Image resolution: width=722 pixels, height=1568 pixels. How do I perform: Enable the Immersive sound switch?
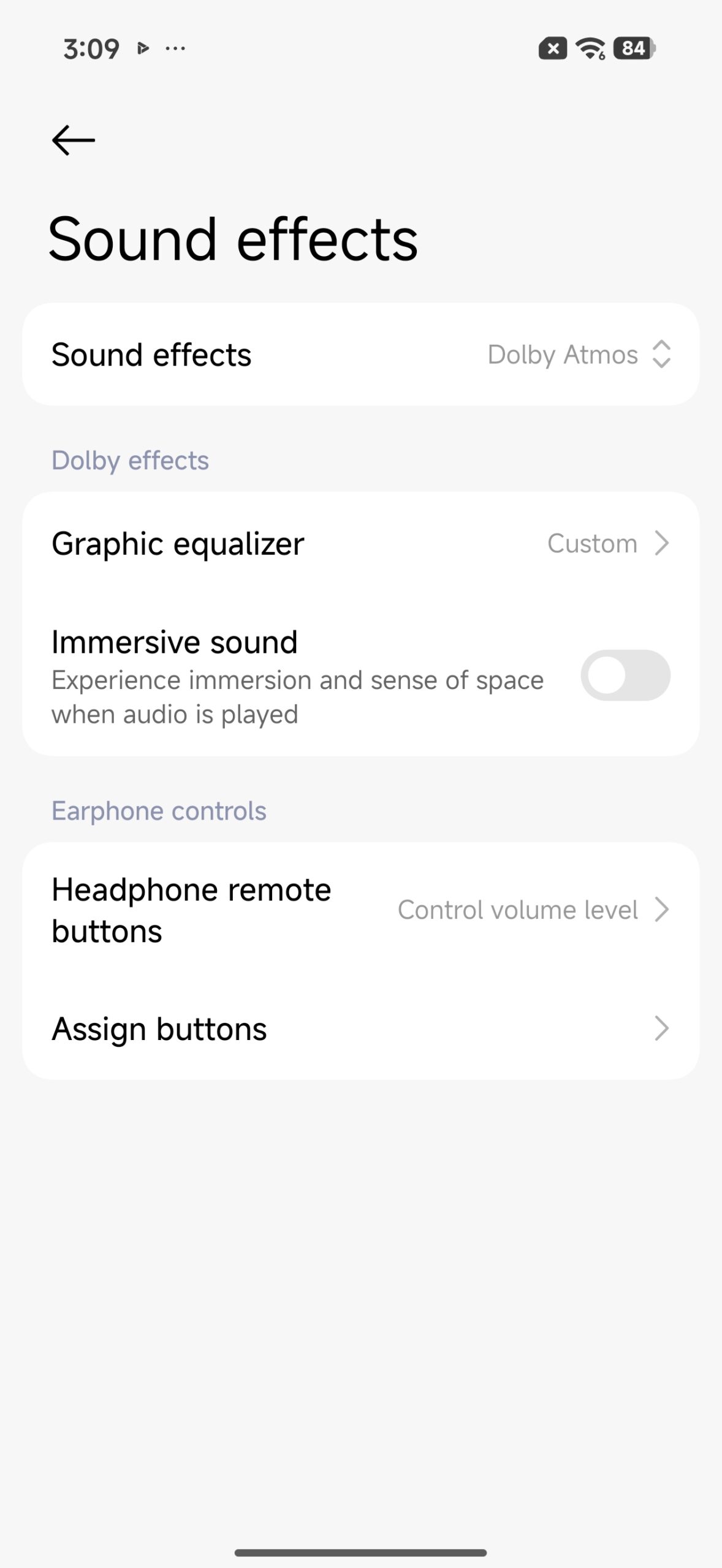[625, 676]
